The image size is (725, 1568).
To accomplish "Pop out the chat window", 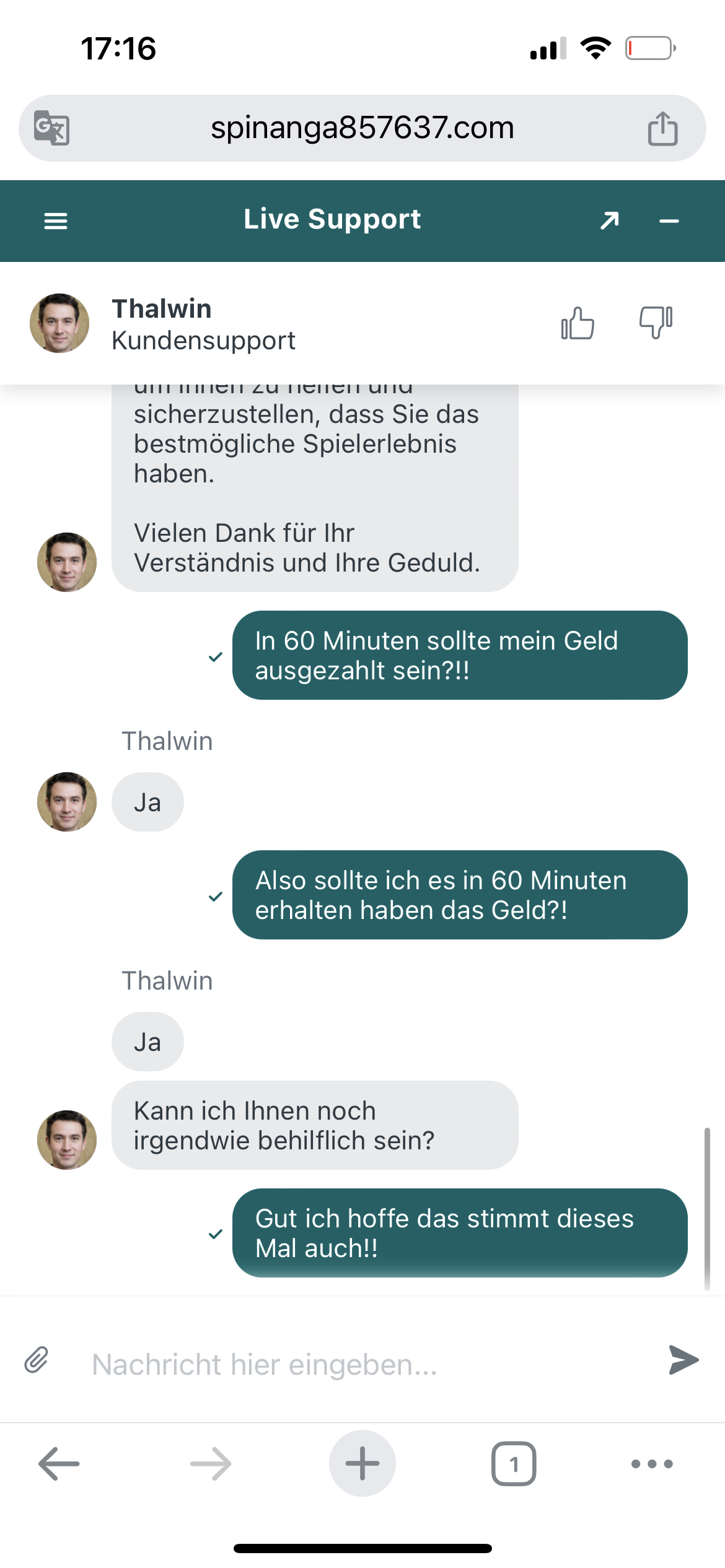I will point(610,220).
